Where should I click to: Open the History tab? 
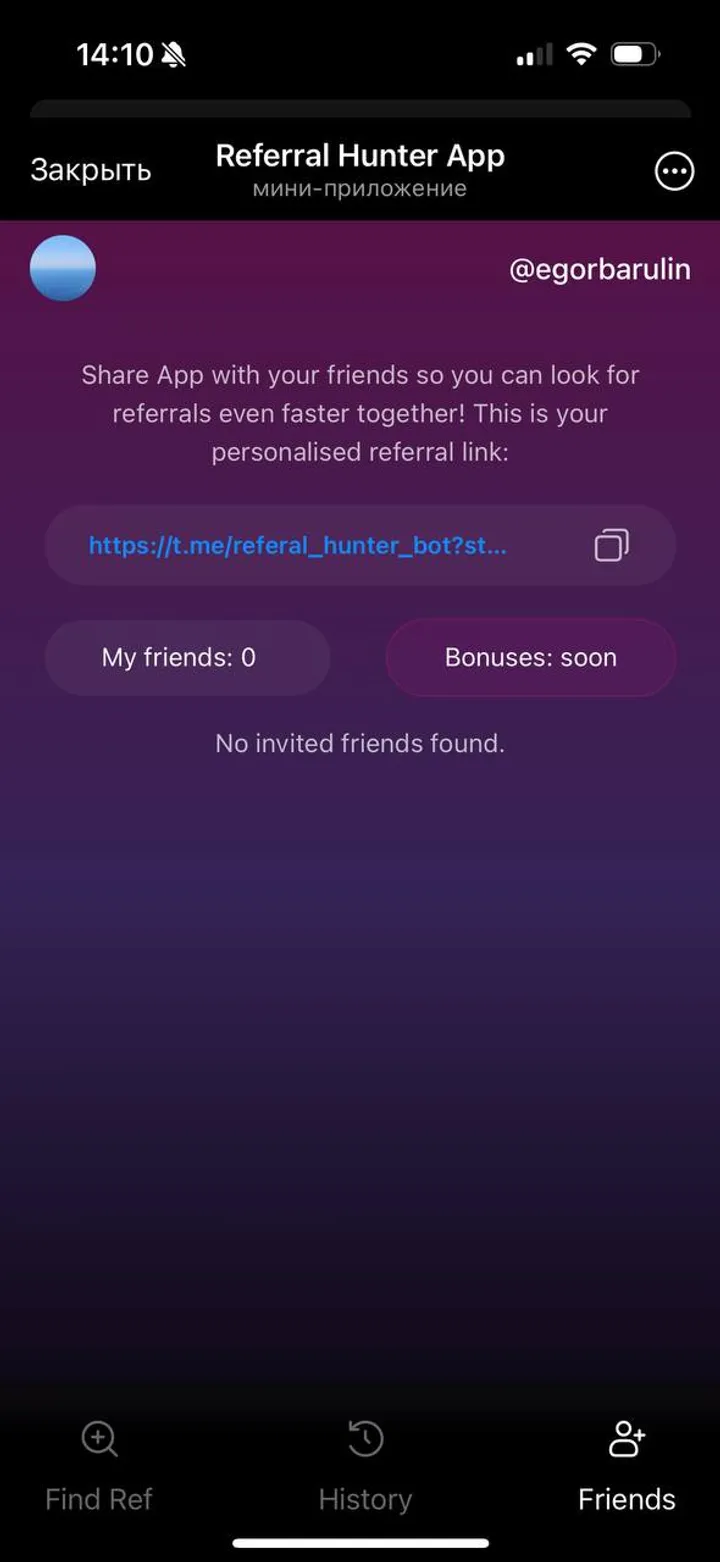pos(365,1468)
